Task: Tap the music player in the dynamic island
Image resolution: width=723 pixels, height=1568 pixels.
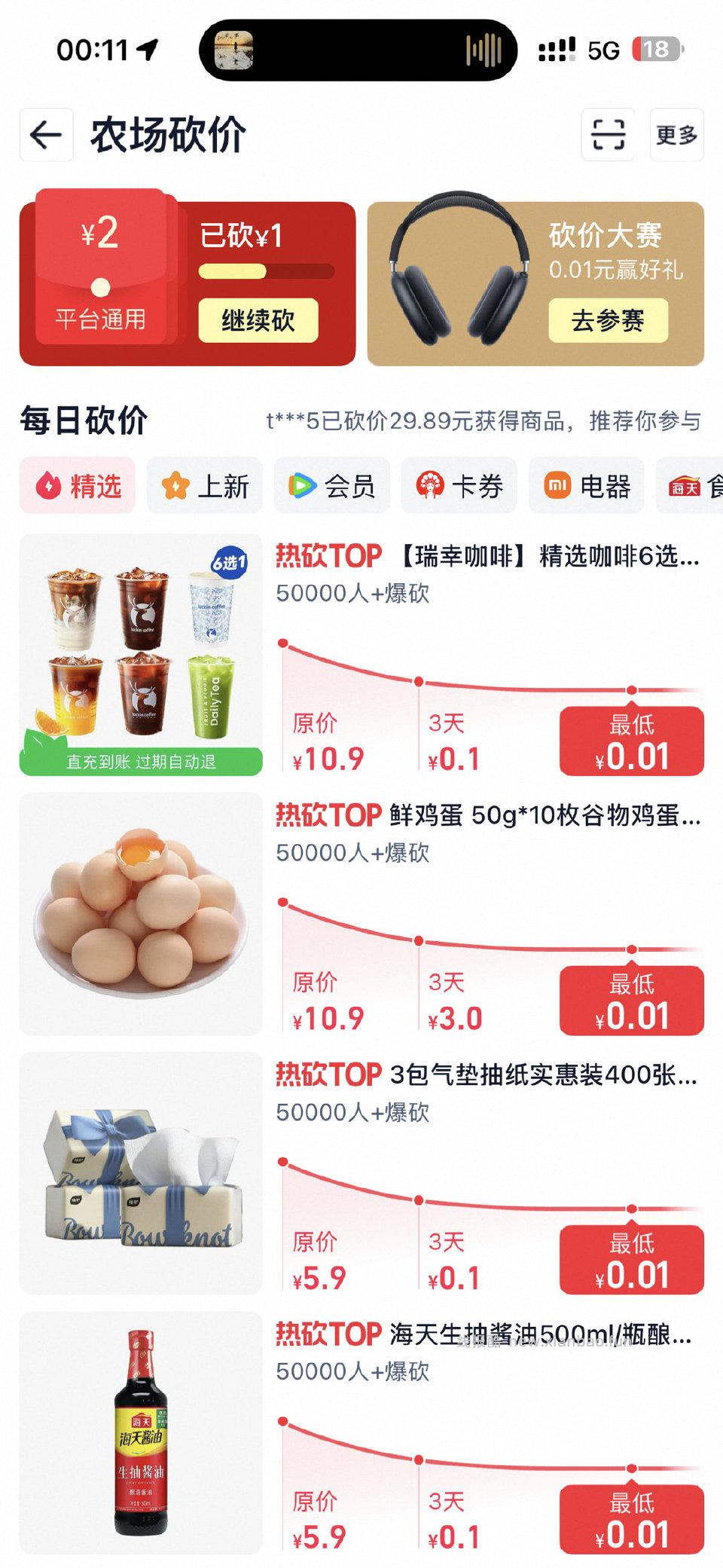Action: 358,49
